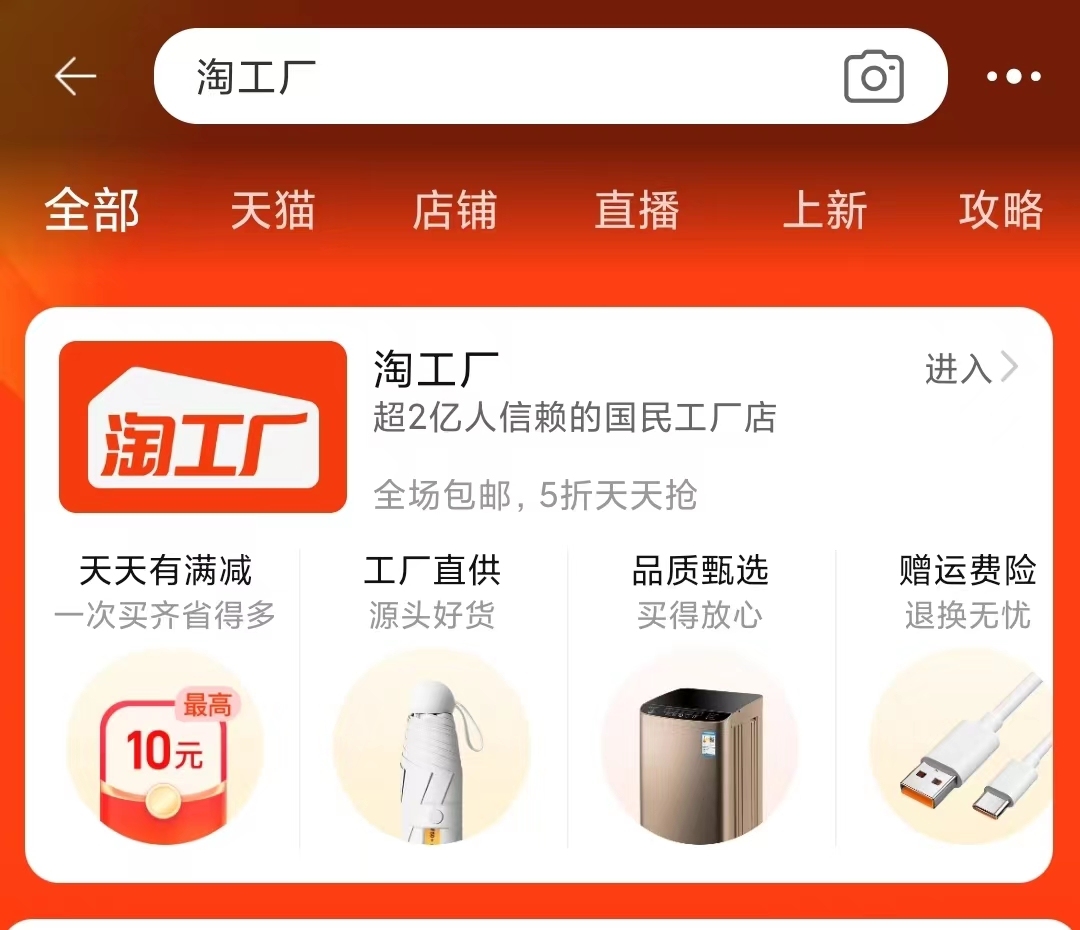The height and width of the screenshot is (930, 1080).
Task: Select the 店铺 tab
Action: (x=455, y=211)
